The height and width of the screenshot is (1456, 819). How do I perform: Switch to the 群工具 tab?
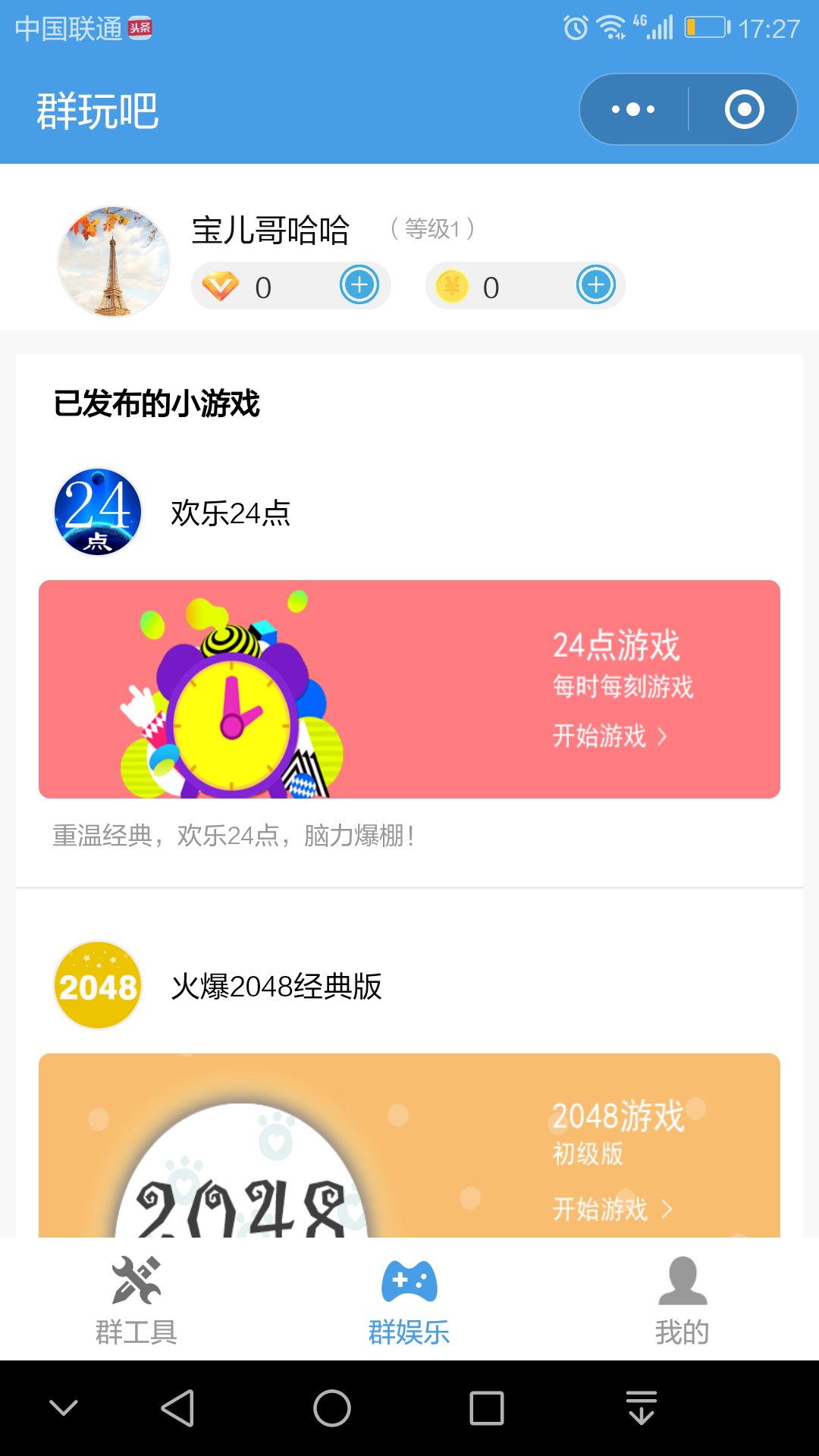[136, 1300]
